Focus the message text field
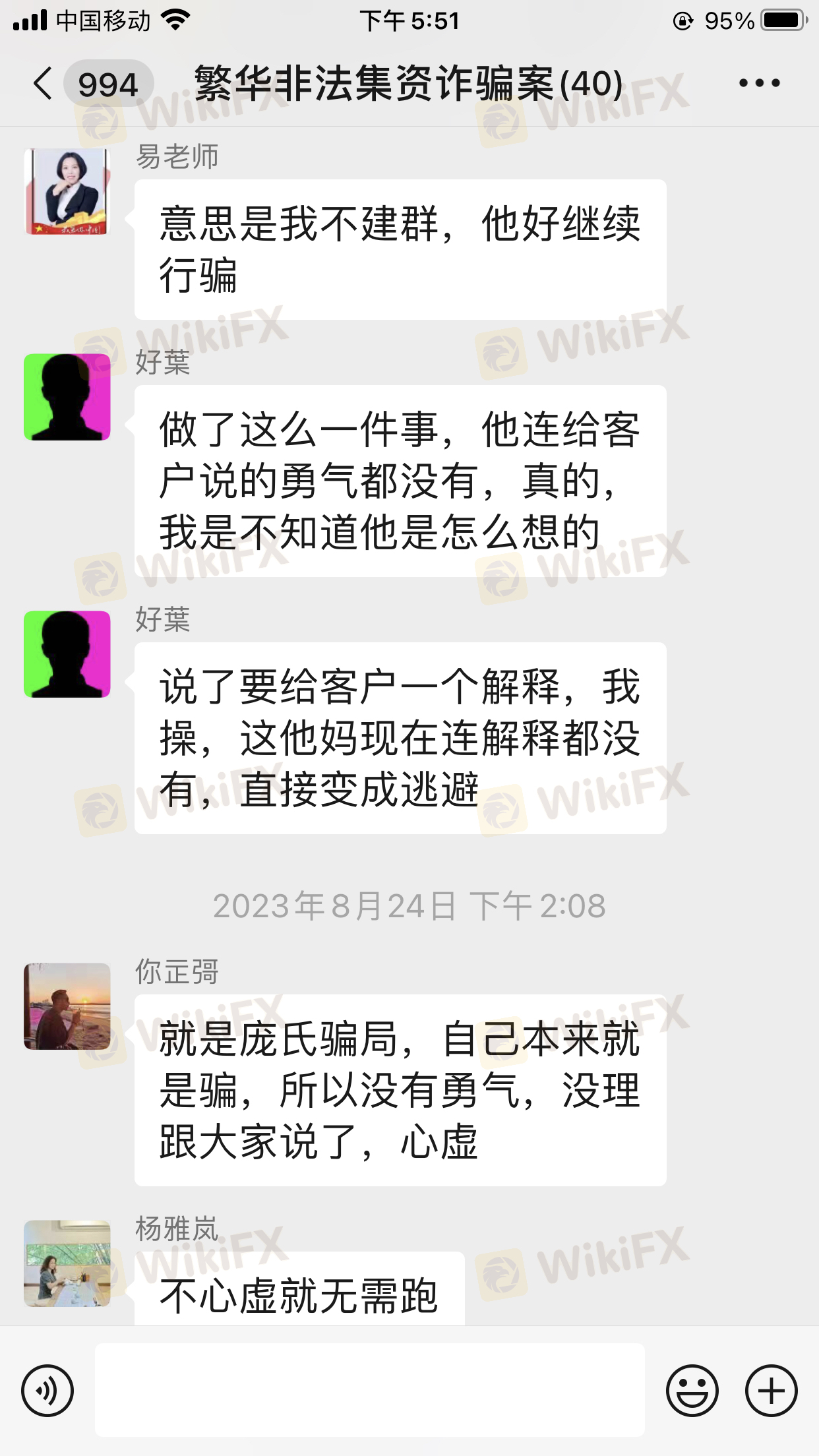Screen dimensions: 819x1456 point(370,1390)
